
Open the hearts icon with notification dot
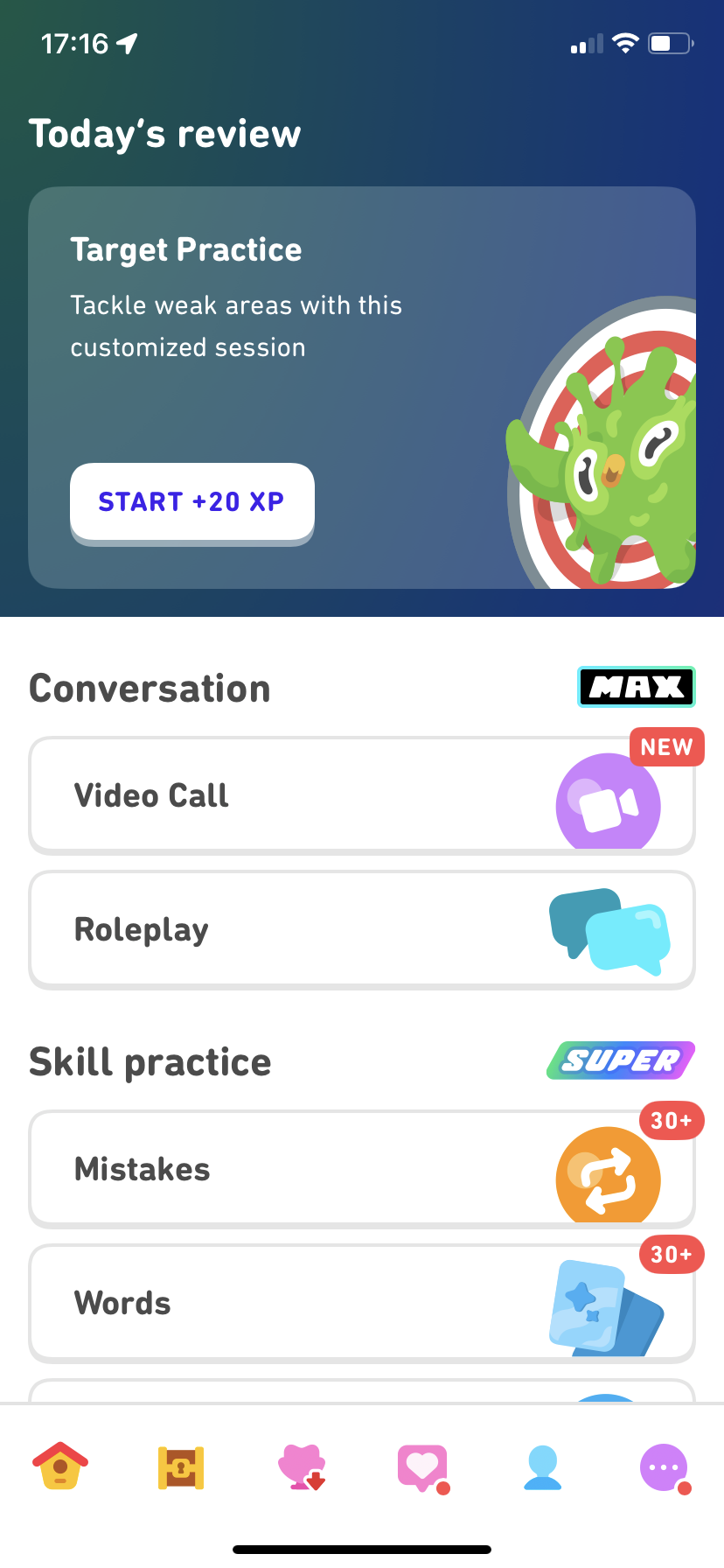pyautogui.click(x=422, y=1466)
